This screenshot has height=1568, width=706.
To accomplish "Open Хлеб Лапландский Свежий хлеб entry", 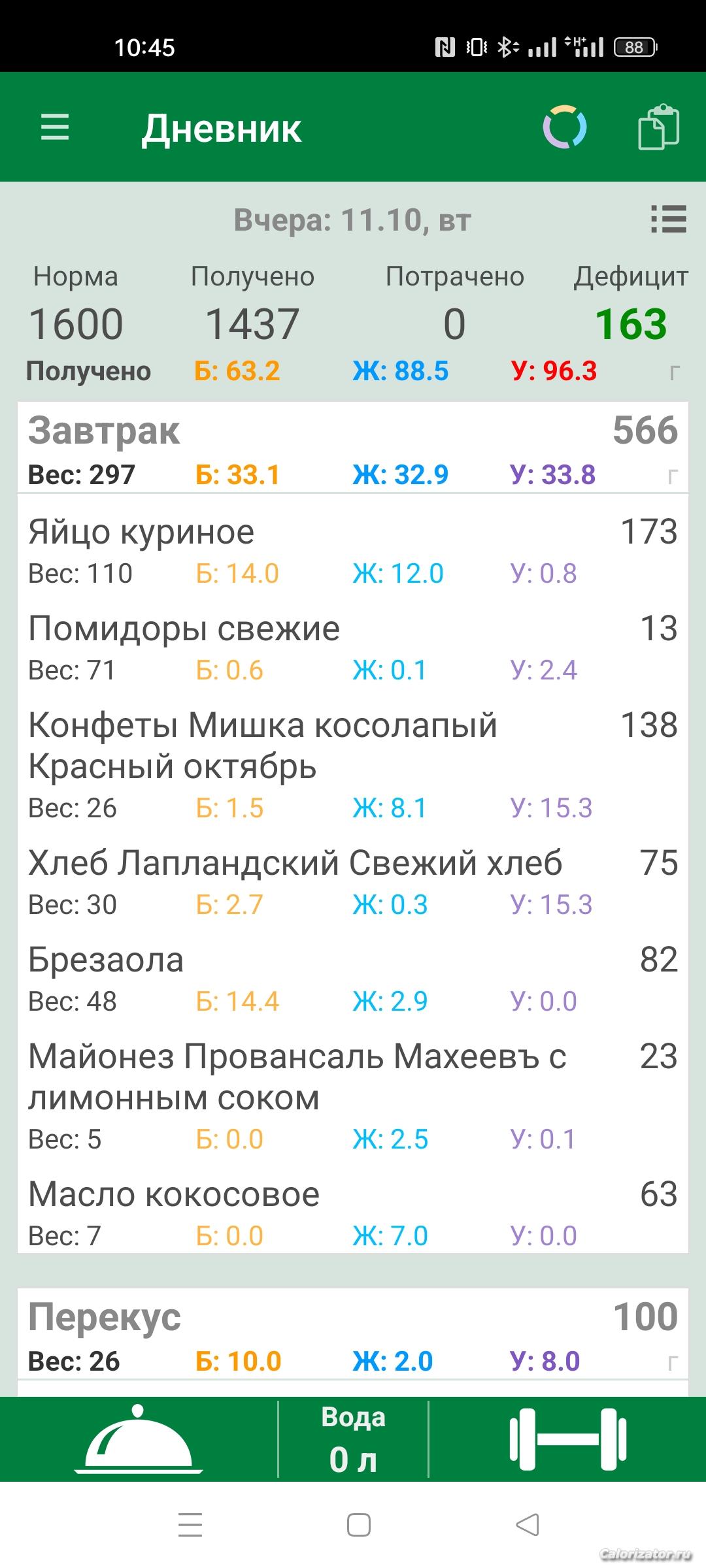I will [x=353, y=882].
